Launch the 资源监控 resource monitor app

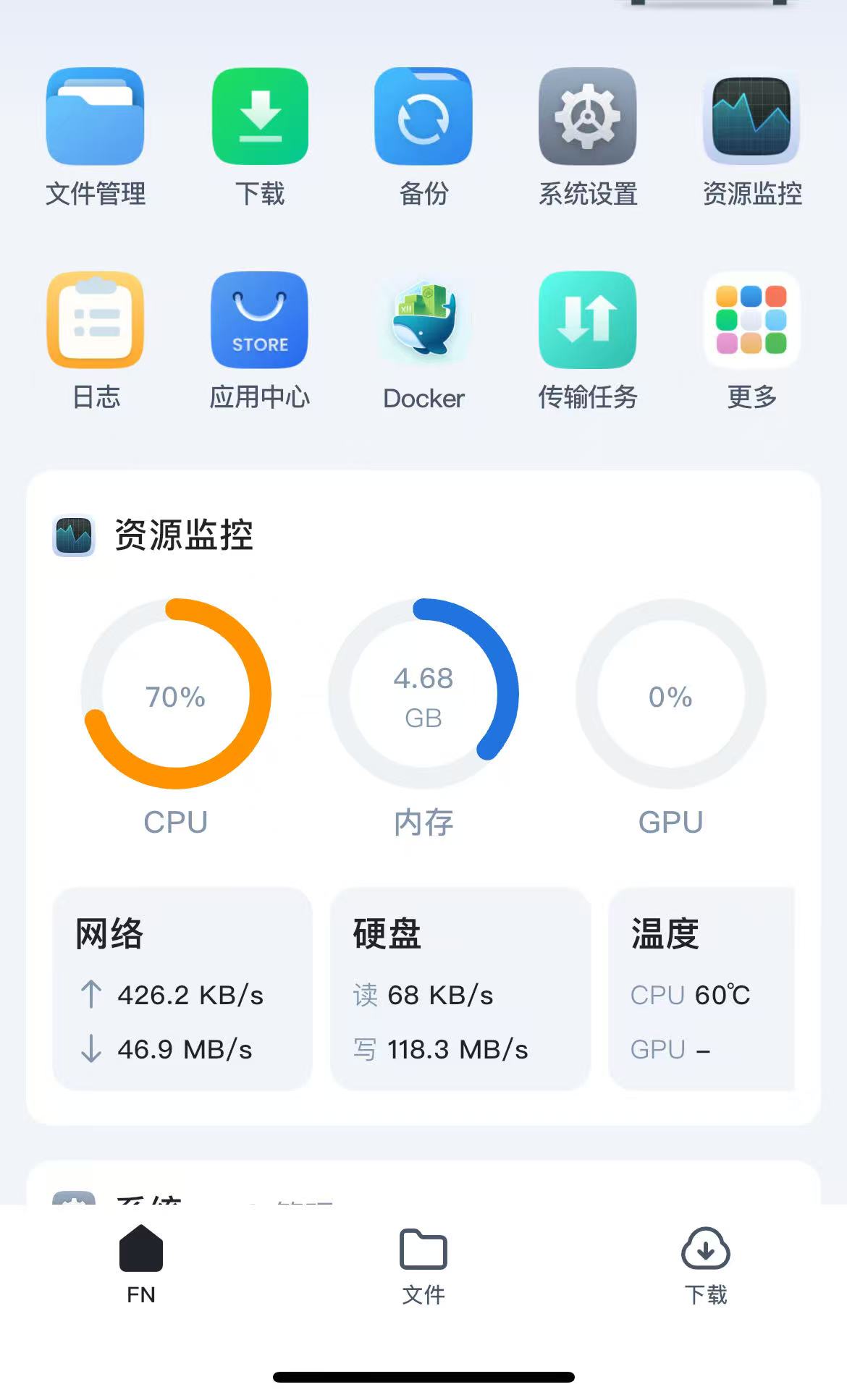[751, 116]
